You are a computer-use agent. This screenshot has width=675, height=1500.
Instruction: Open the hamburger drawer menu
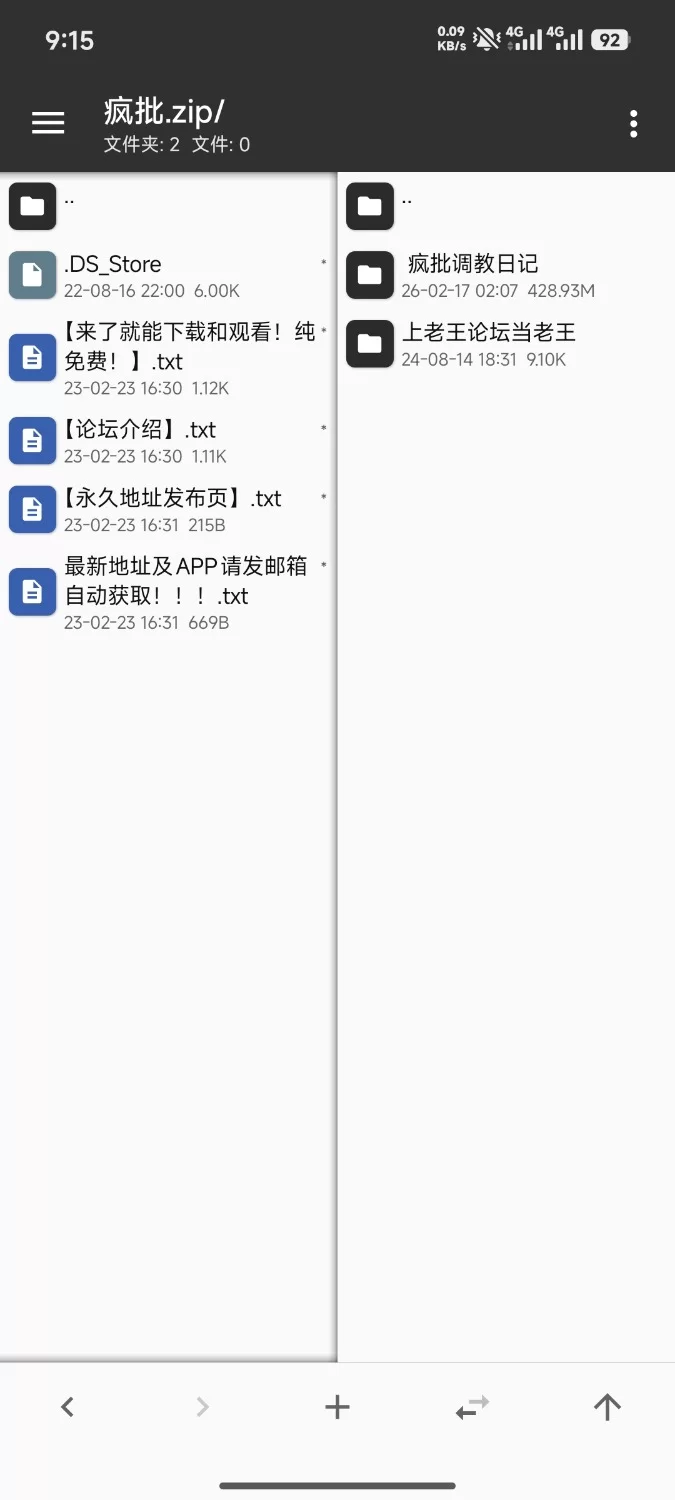(x=48, y=123)
